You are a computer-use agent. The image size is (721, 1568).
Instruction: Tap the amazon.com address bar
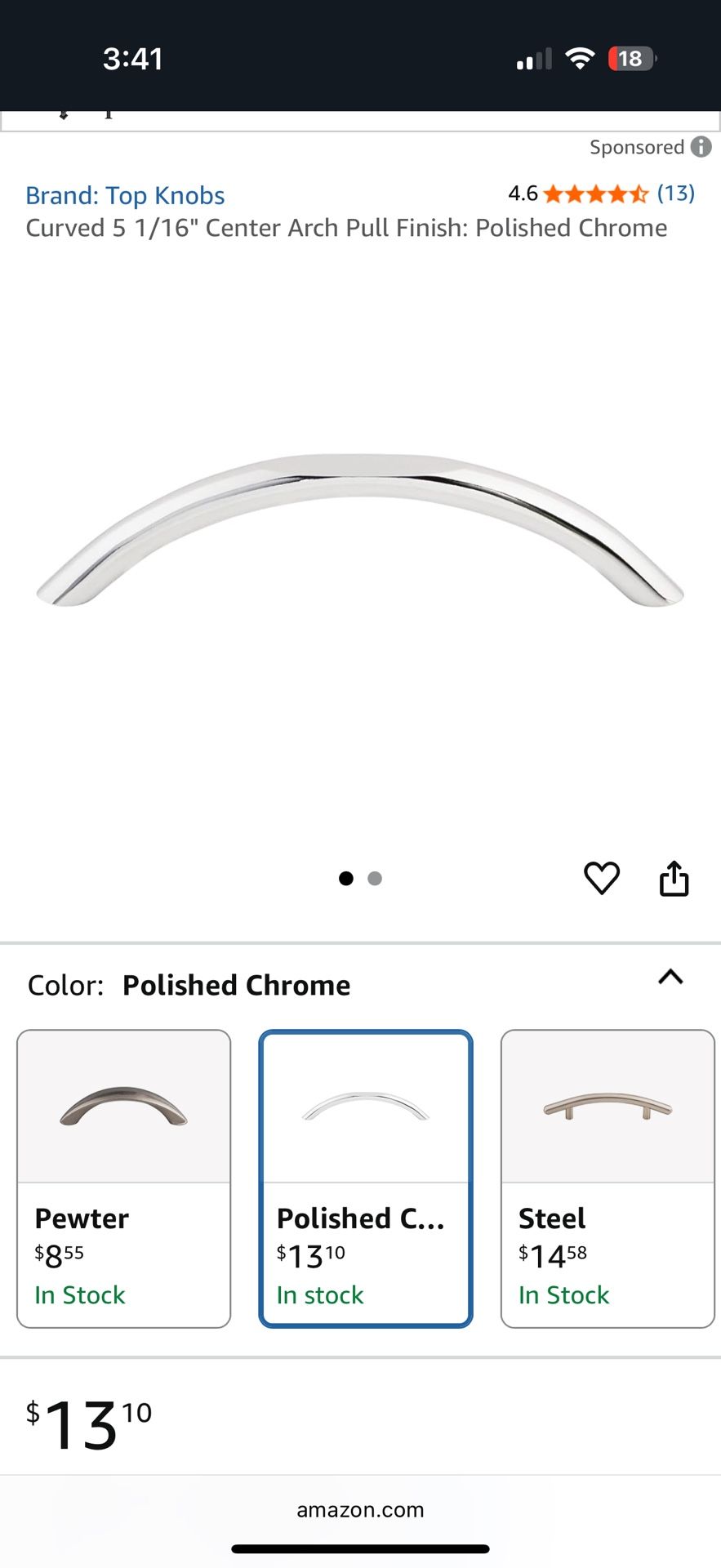coord(360,1510)
